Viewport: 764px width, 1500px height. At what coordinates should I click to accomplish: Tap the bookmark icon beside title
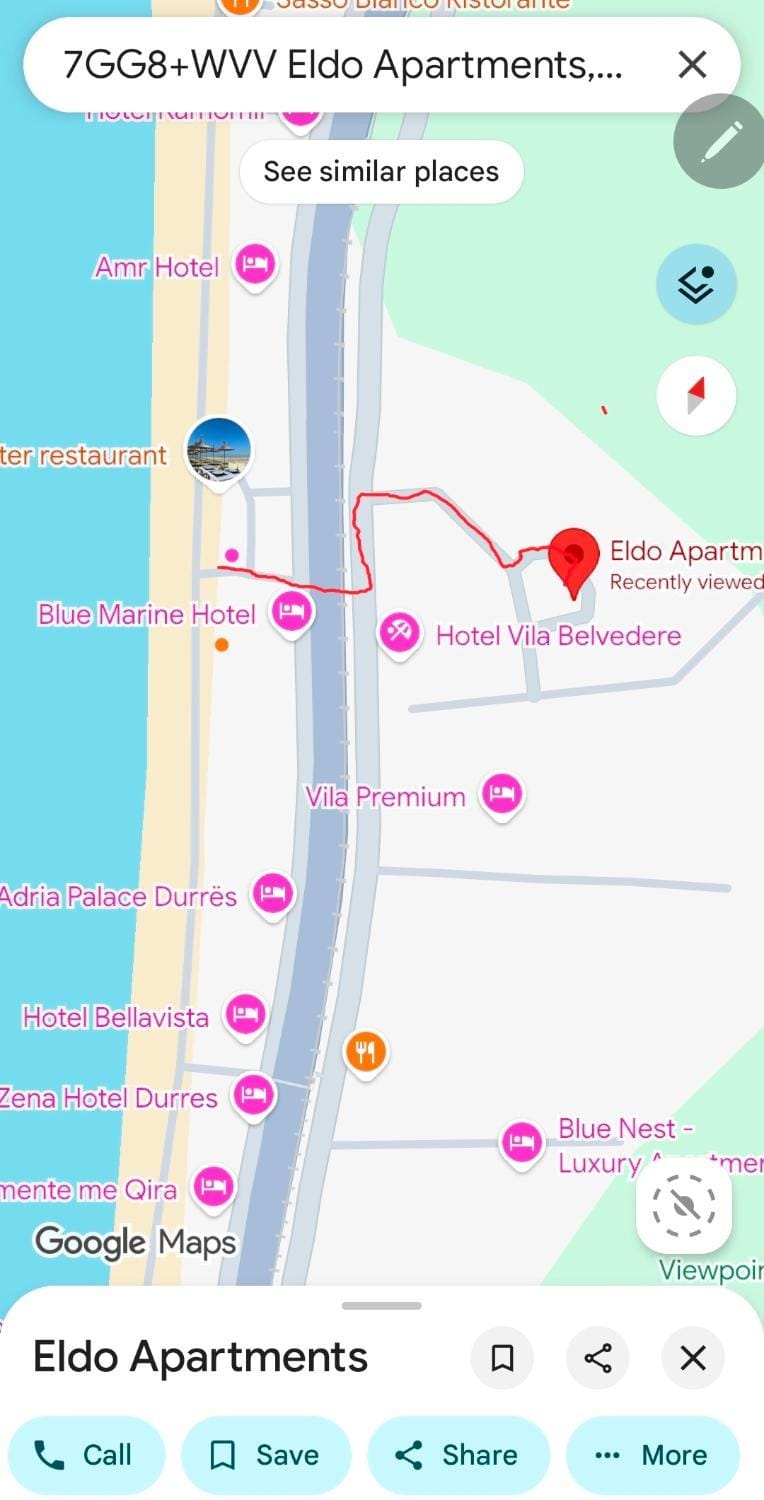[502, 1358]
